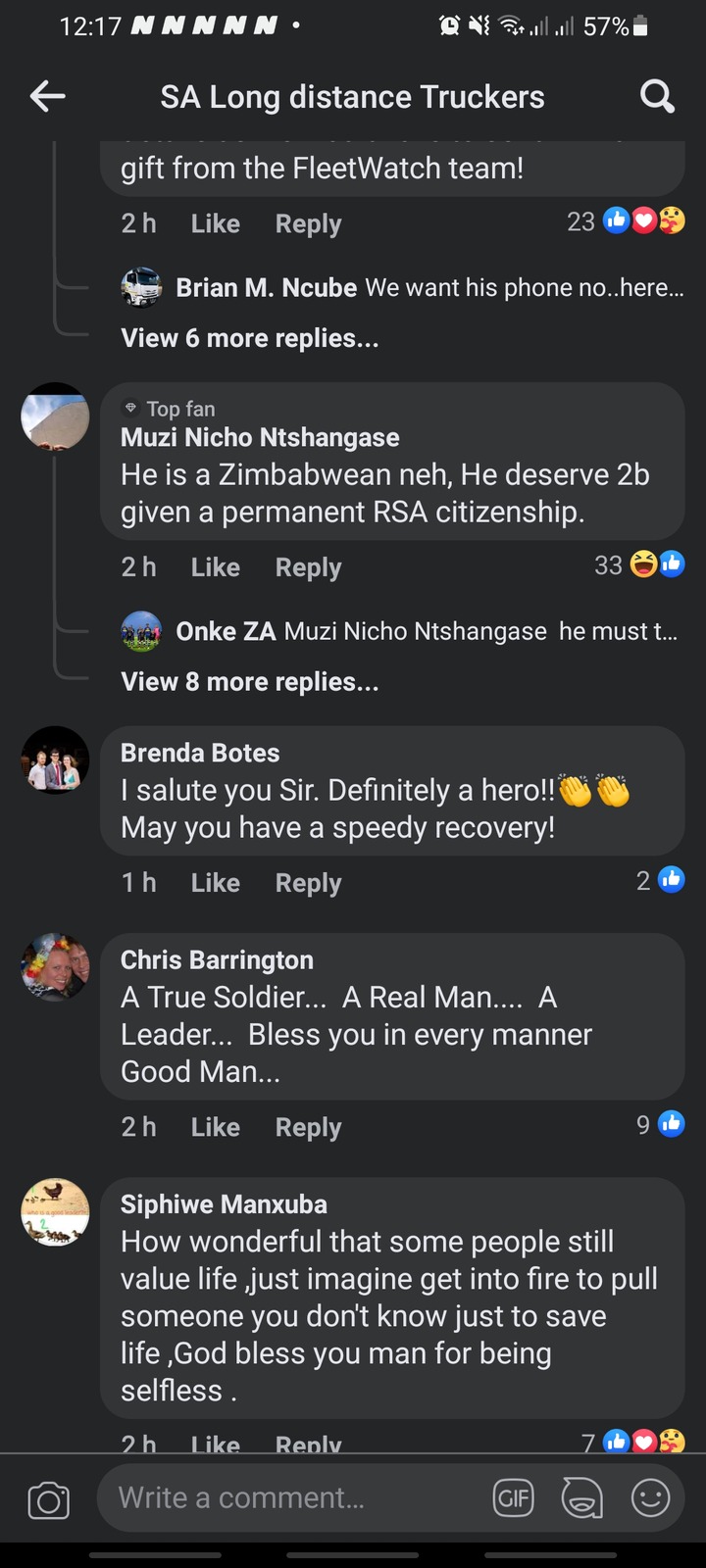Image resolution: width=706 pixels, height=1568 pixels.
Task: Like Chris Barrington's comment
Action: point(215,1127)
